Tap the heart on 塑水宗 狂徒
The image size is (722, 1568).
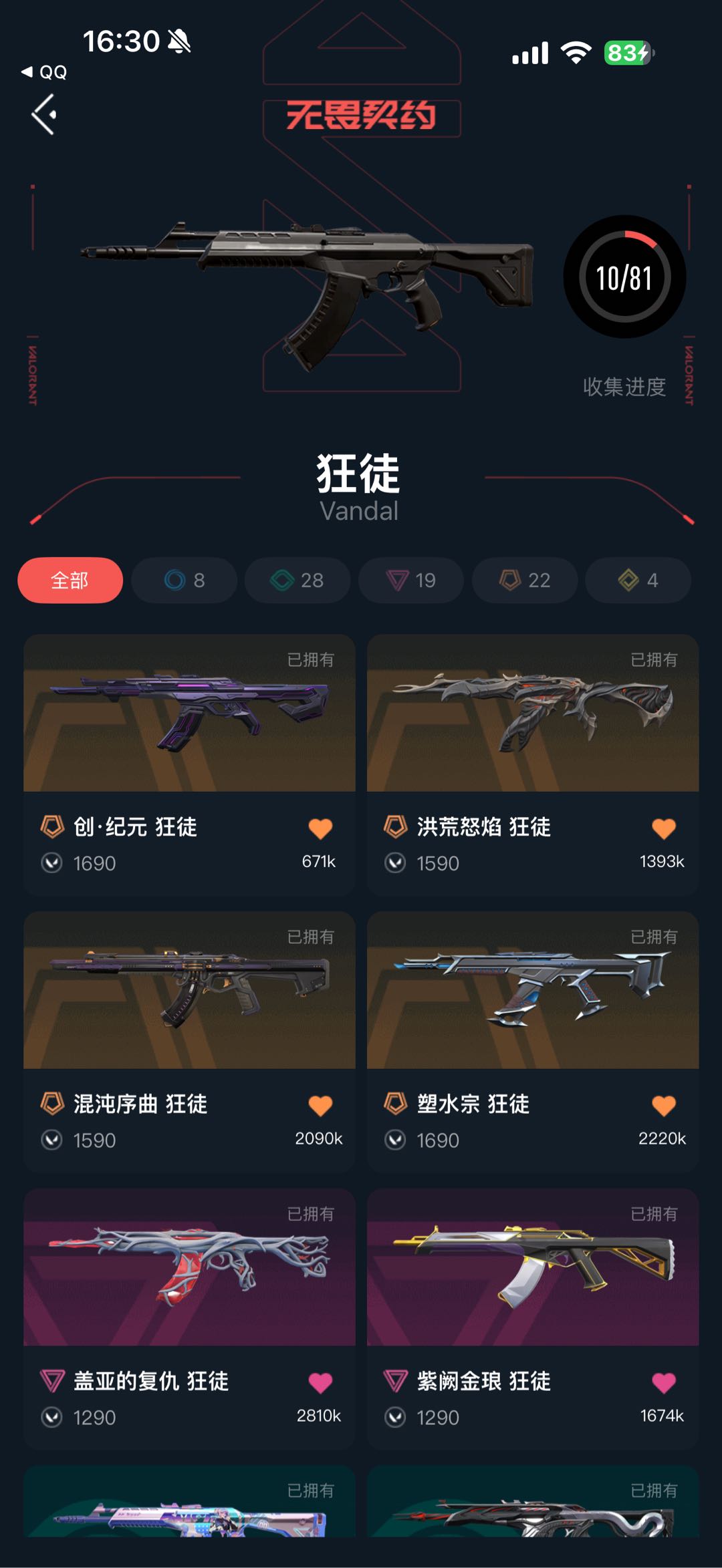coord(664,1106)
